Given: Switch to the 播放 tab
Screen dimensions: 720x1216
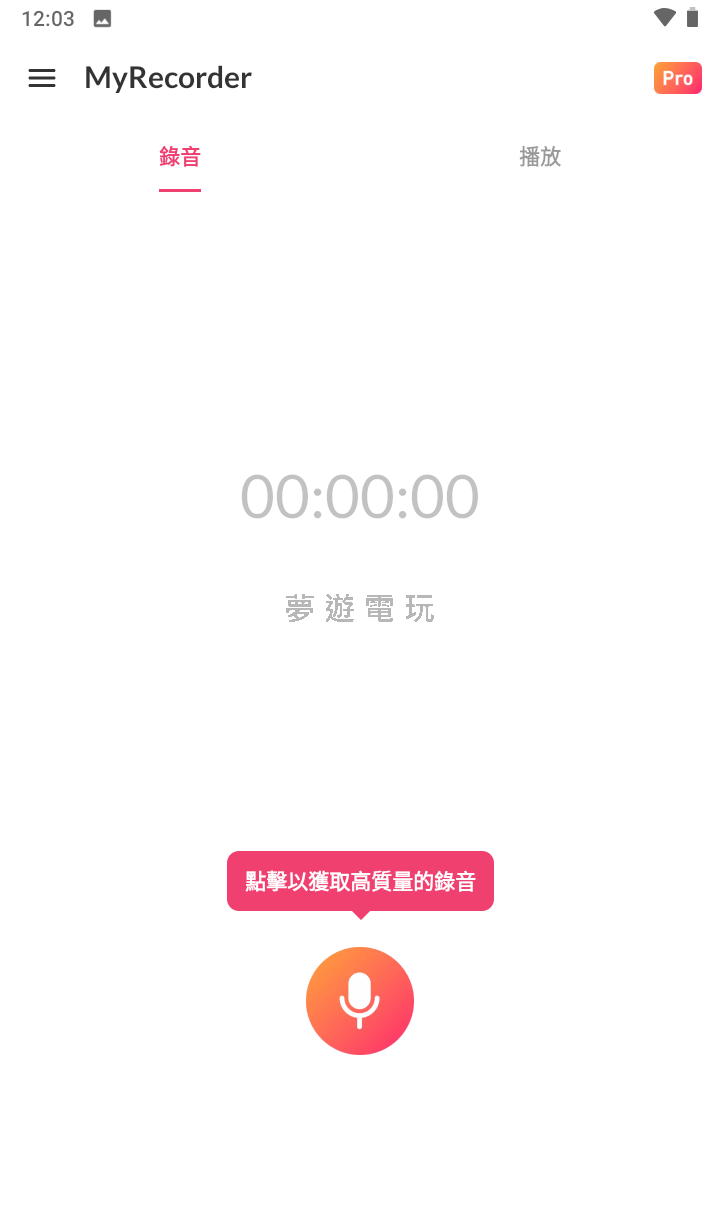Looking at the screenshot, I should [x=540, y=157].
